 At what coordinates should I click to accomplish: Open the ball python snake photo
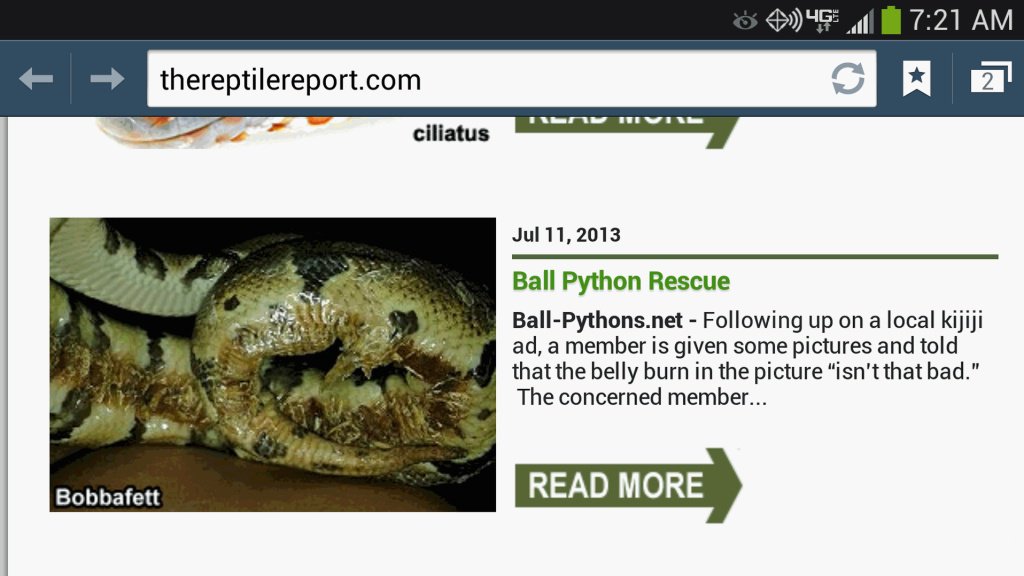click(272, 365)
